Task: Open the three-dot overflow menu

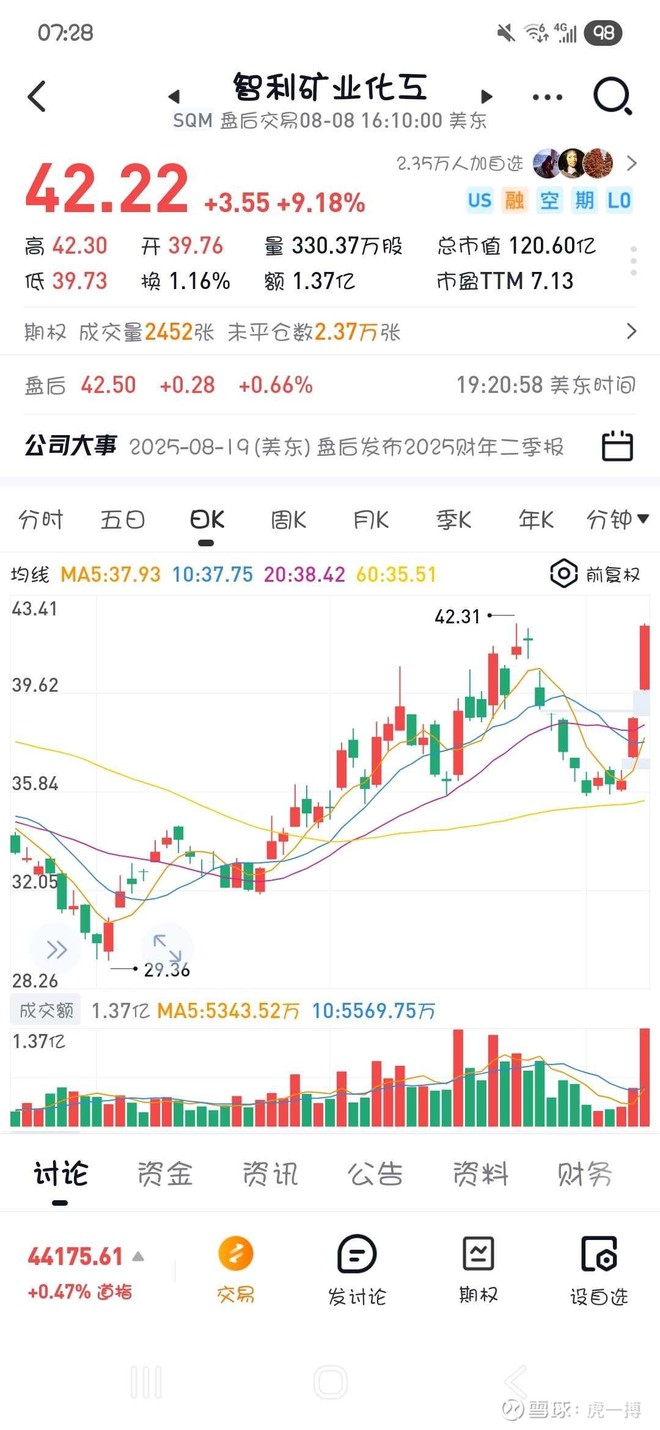Action: tap(547, 98)
